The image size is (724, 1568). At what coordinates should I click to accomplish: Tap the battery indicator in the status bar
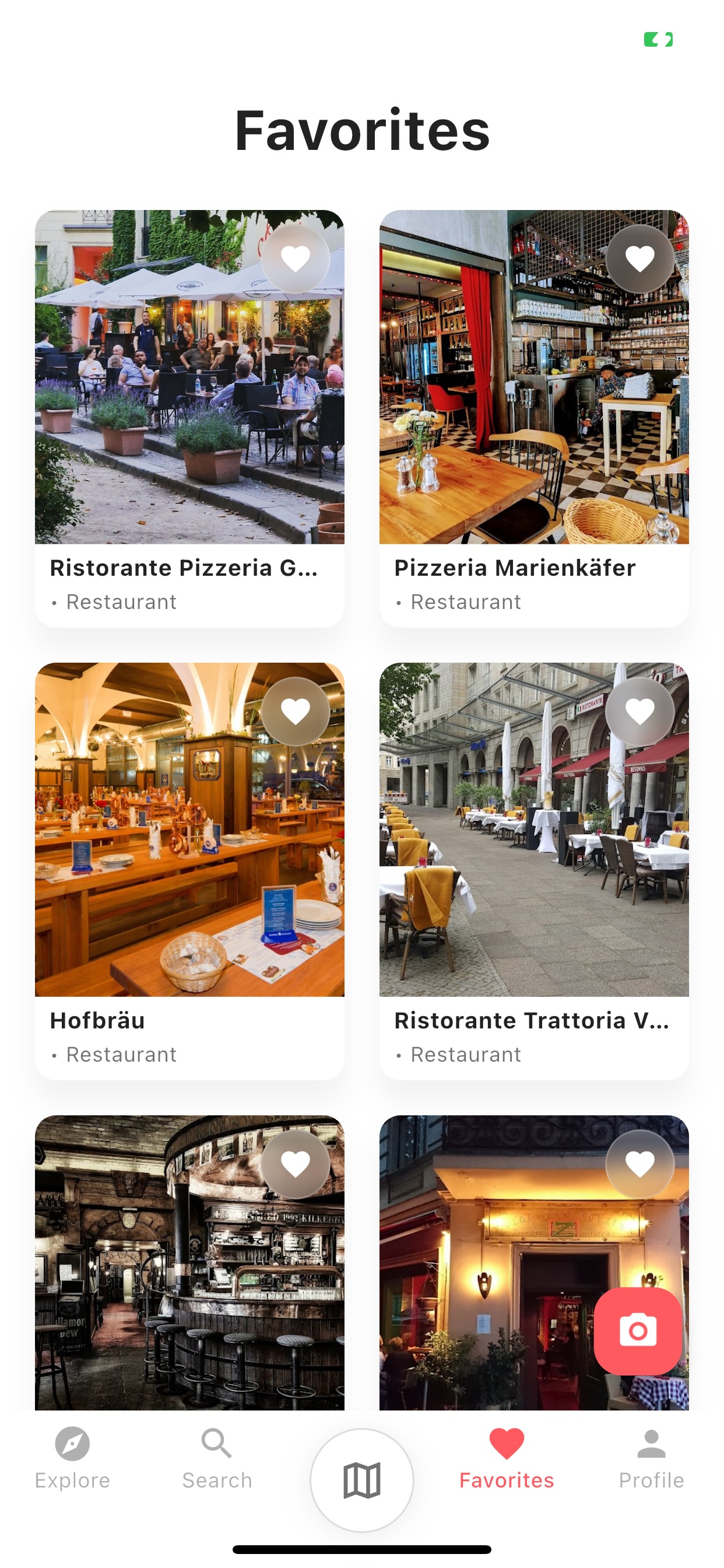[658, 40]
